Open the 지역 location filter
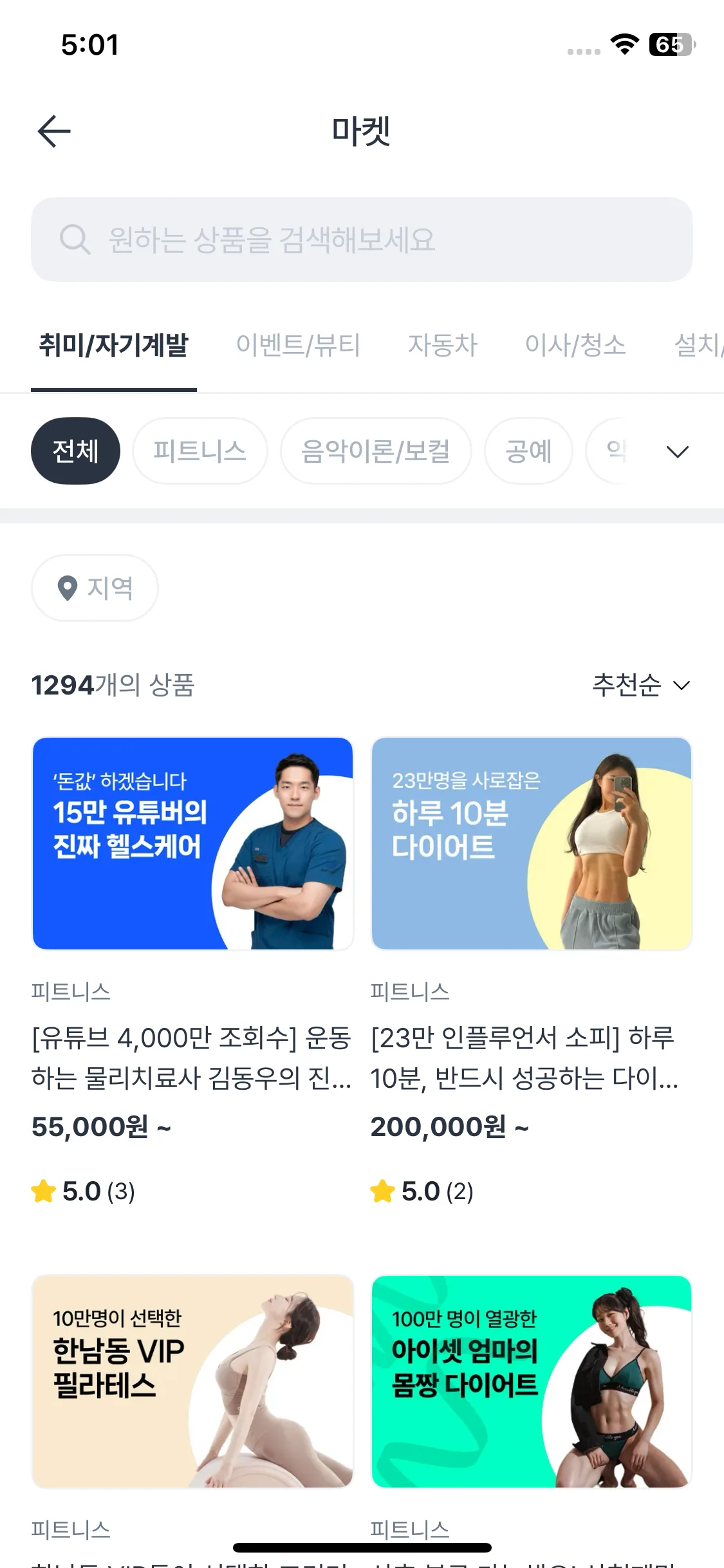Viewport: 724px width, 1568px height. point(95,588)
